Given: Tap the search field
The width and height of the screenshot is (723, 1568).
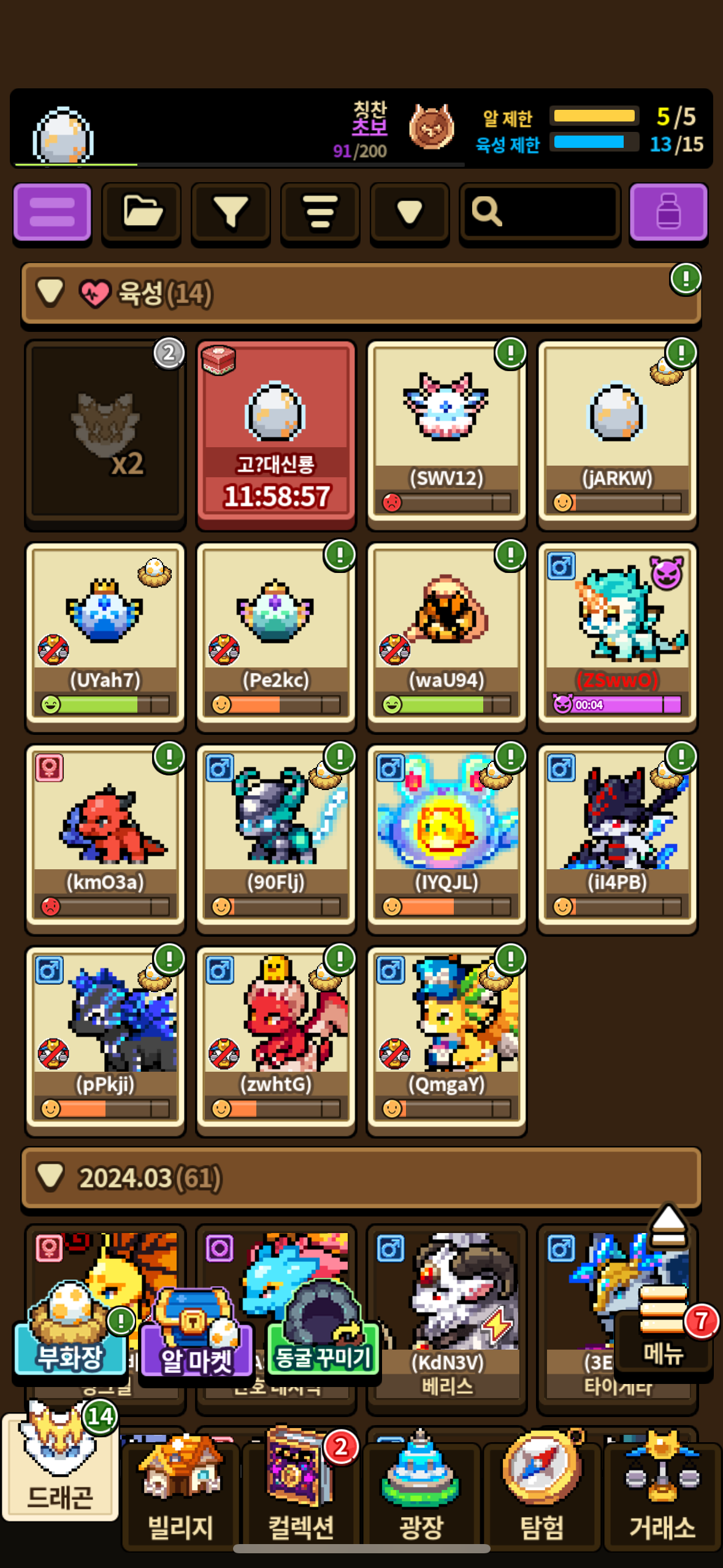Looking at the screenshot, I should pyautogui.click(x=540, y=212).
